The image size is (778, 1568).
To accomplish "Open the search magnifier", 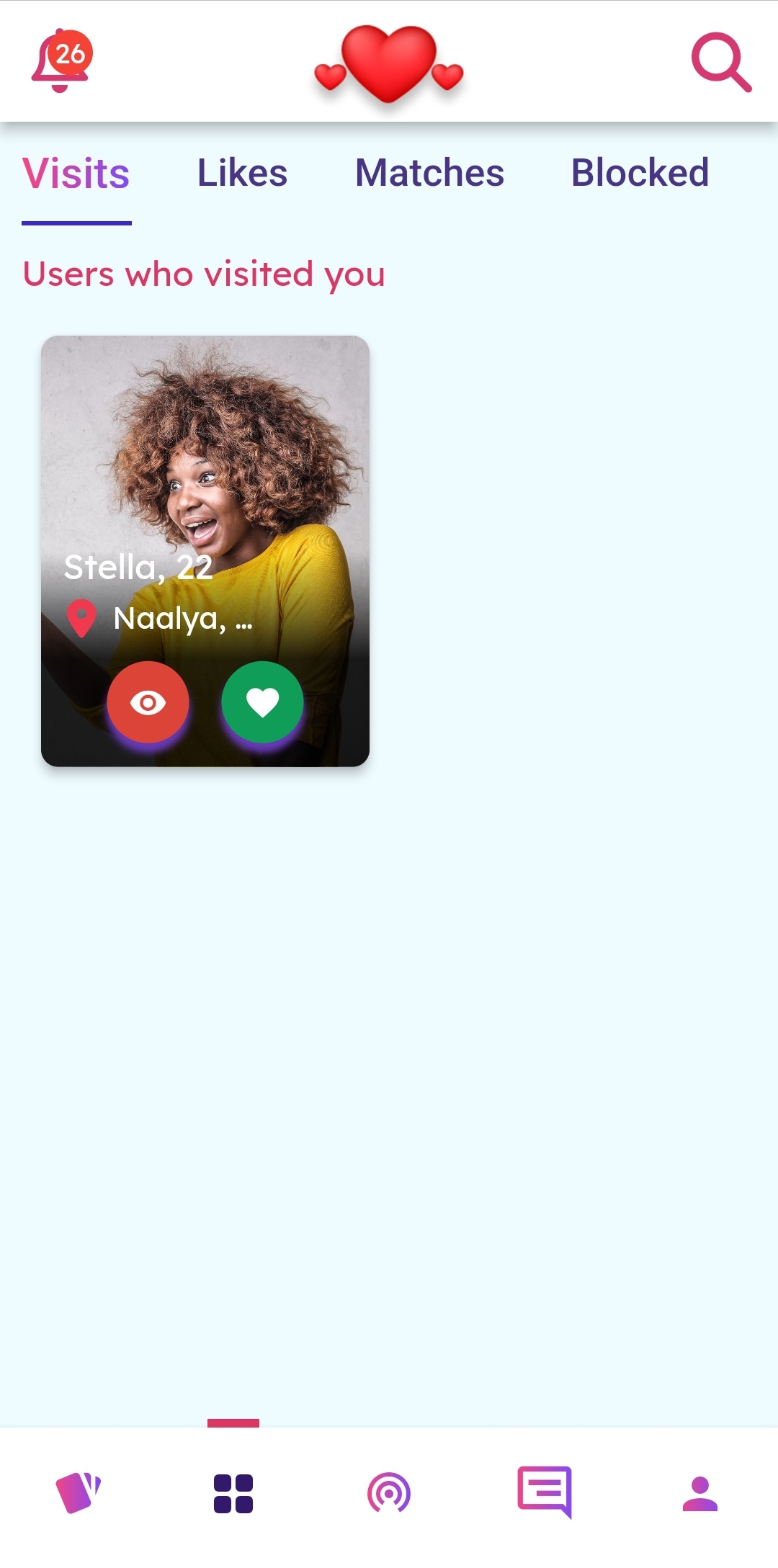I will pyautogui.click(x=721, y=62).
